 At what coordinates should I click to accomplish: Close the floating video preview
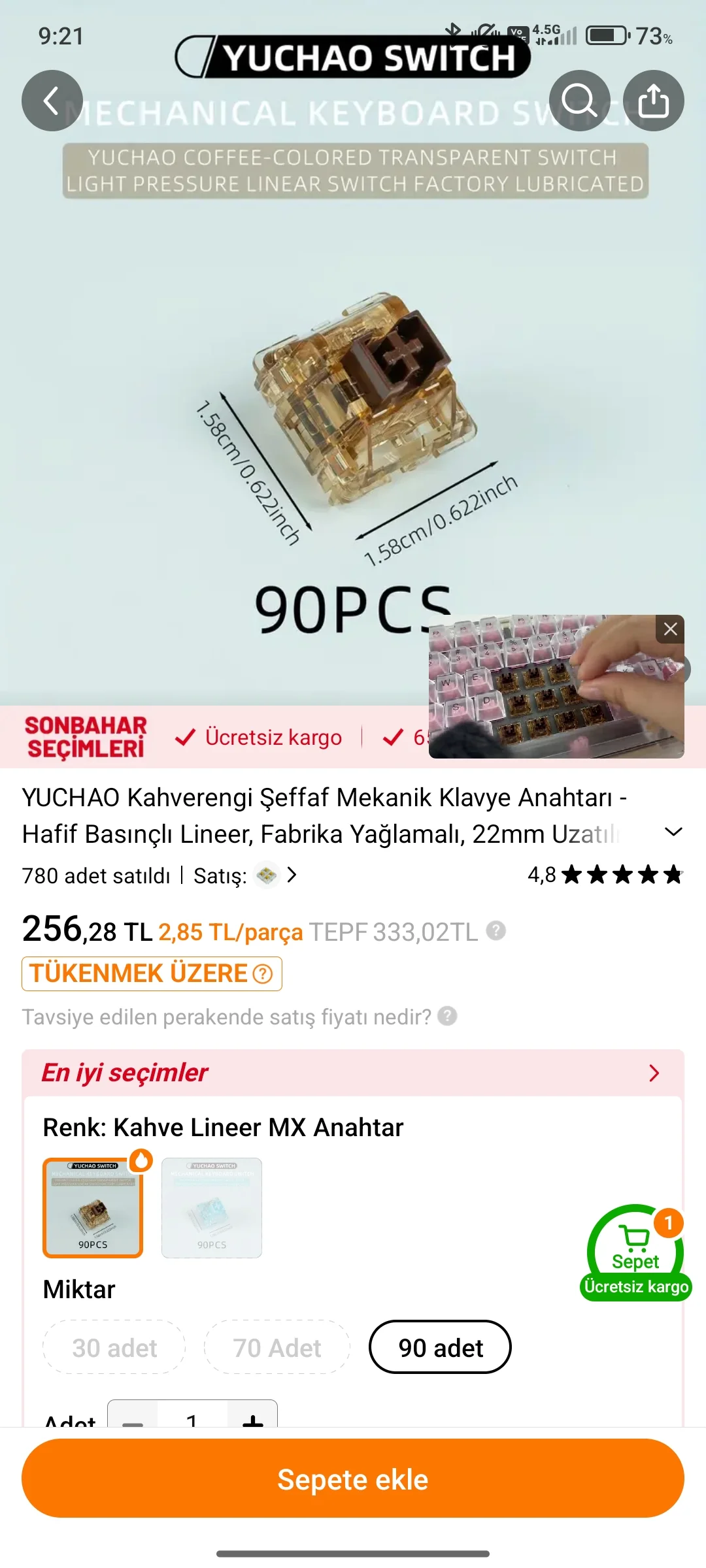tap(670, 629)
